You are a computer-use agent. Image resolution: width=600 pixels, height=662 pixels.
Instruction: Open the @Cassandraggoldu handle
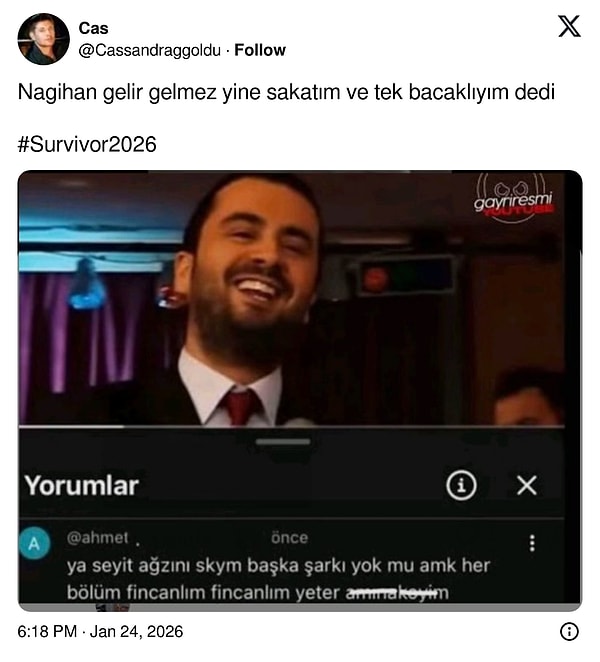coord(150,50)
